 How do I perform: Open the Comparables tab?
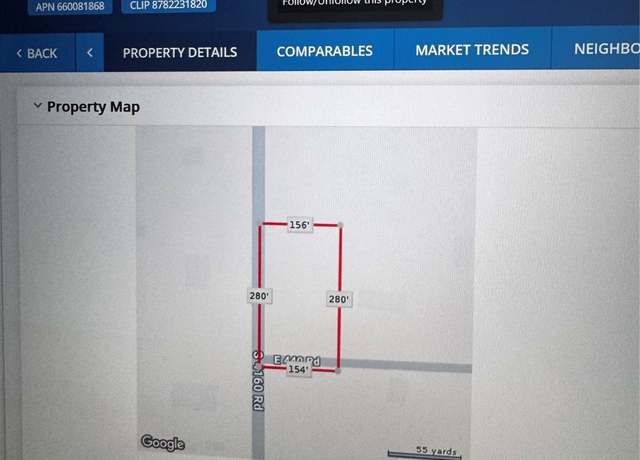[324, 51]
